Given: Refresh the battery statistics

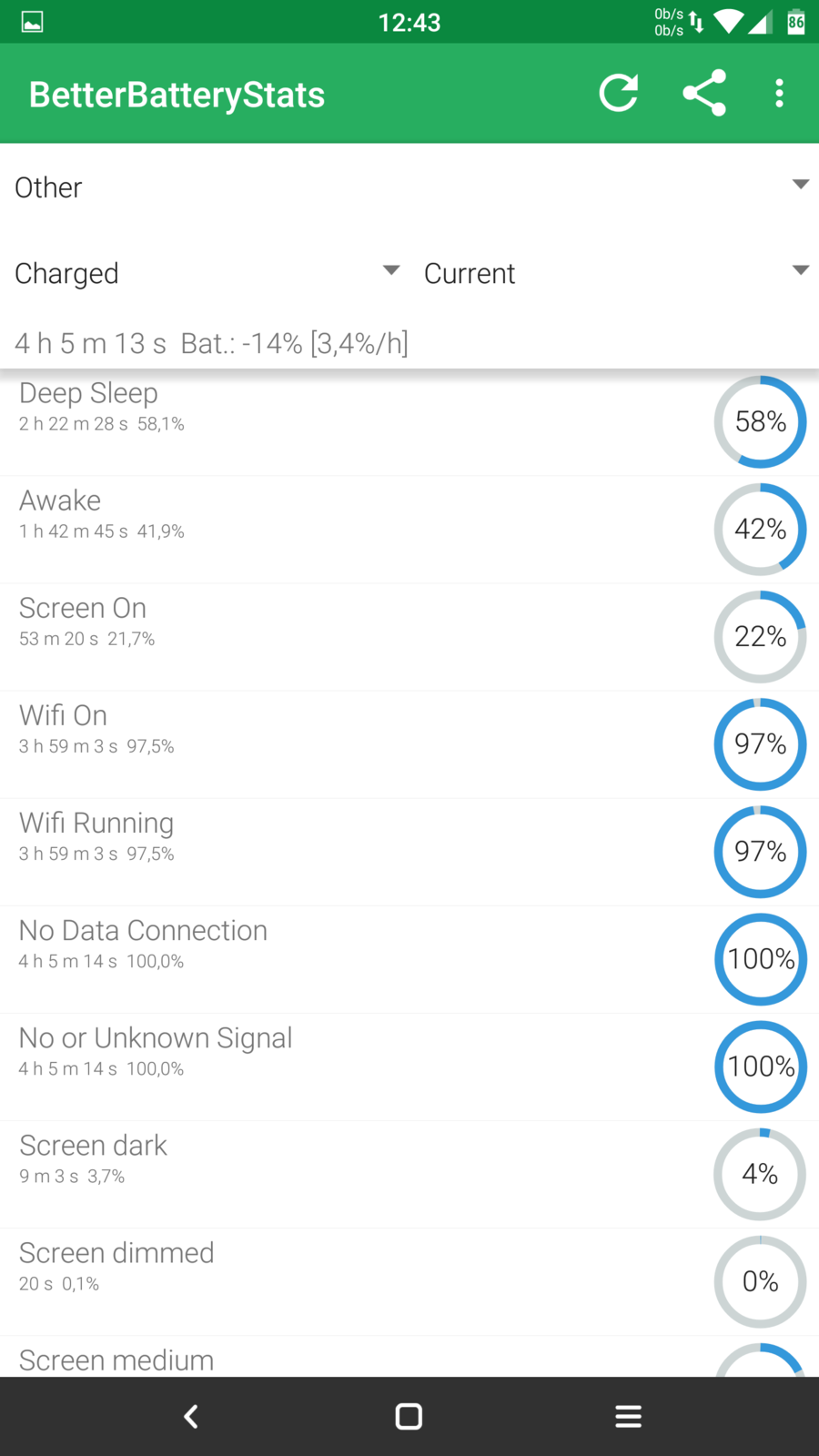Looking at the screenshot, I should click(618, 94).
